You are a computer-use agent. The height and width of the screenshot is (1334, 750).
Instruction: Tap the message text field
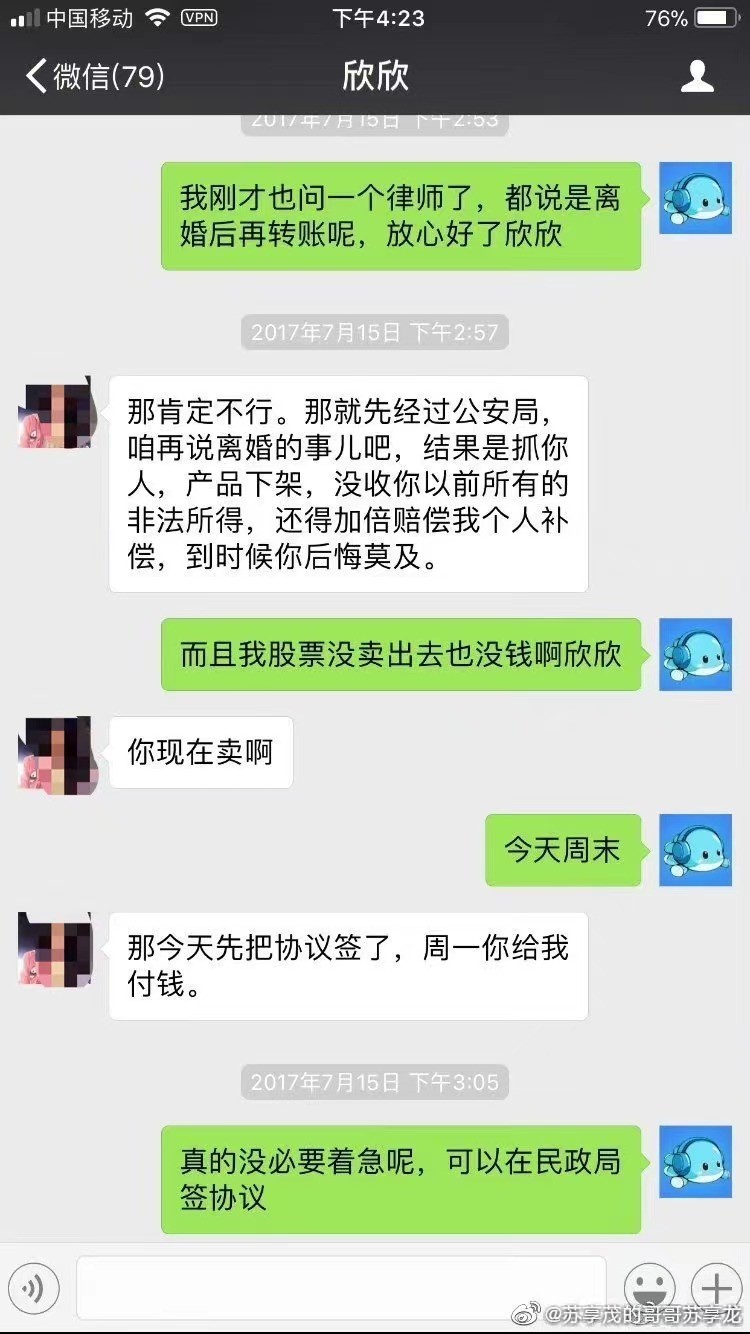coord(340,1288)
